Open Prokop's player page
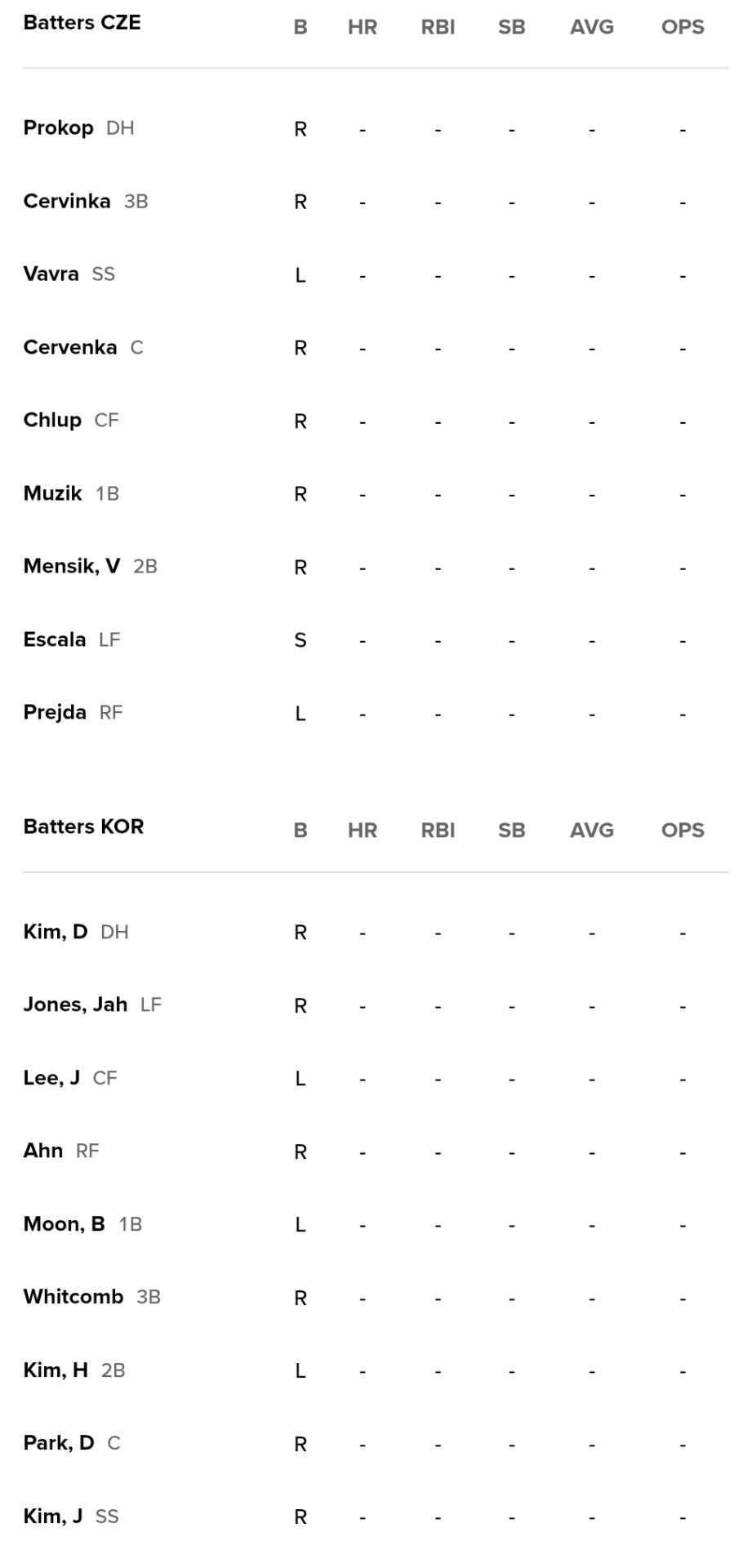The image size is (739, 1568). (x=58, y=128)
